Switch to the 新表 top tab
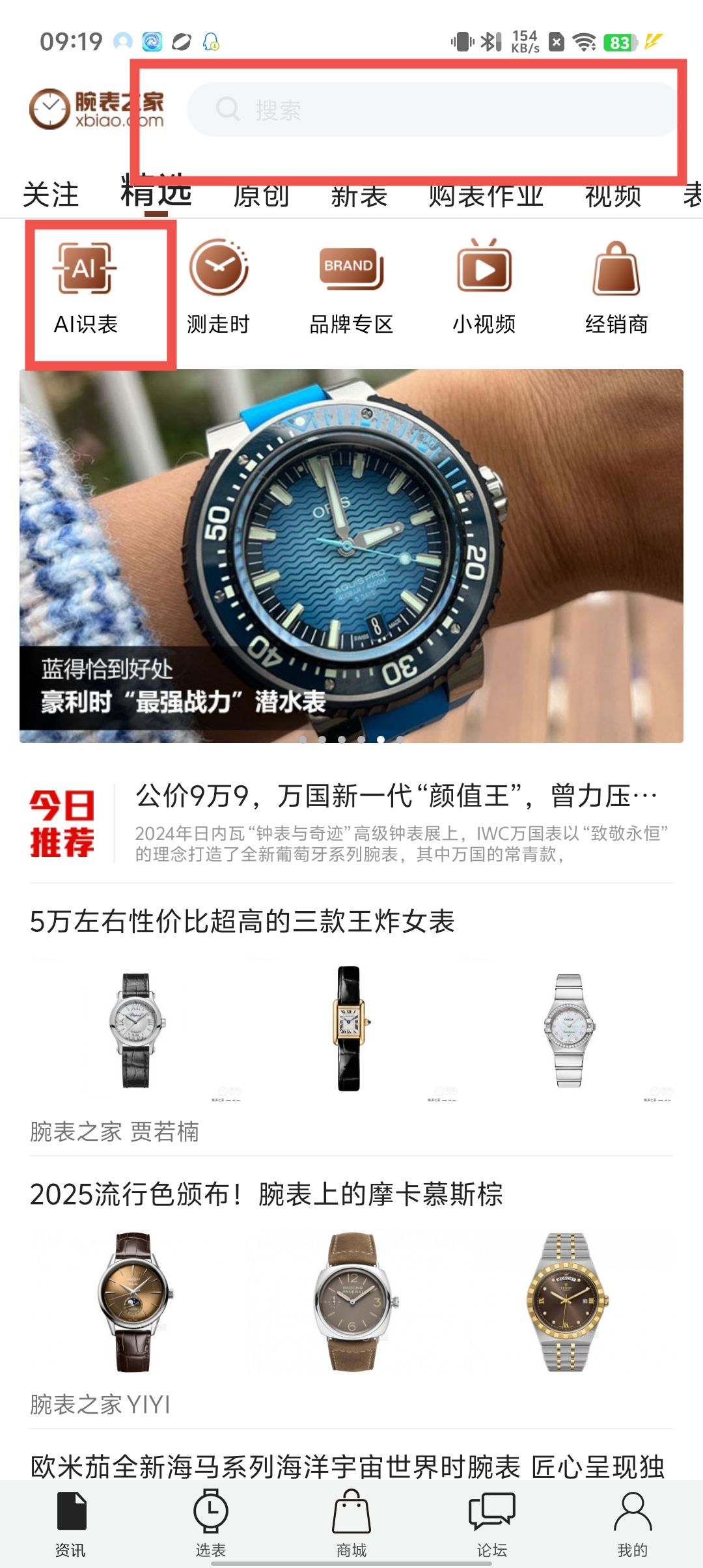The width and height of the screenshot is (703, 1568). (x=359, y=195)
